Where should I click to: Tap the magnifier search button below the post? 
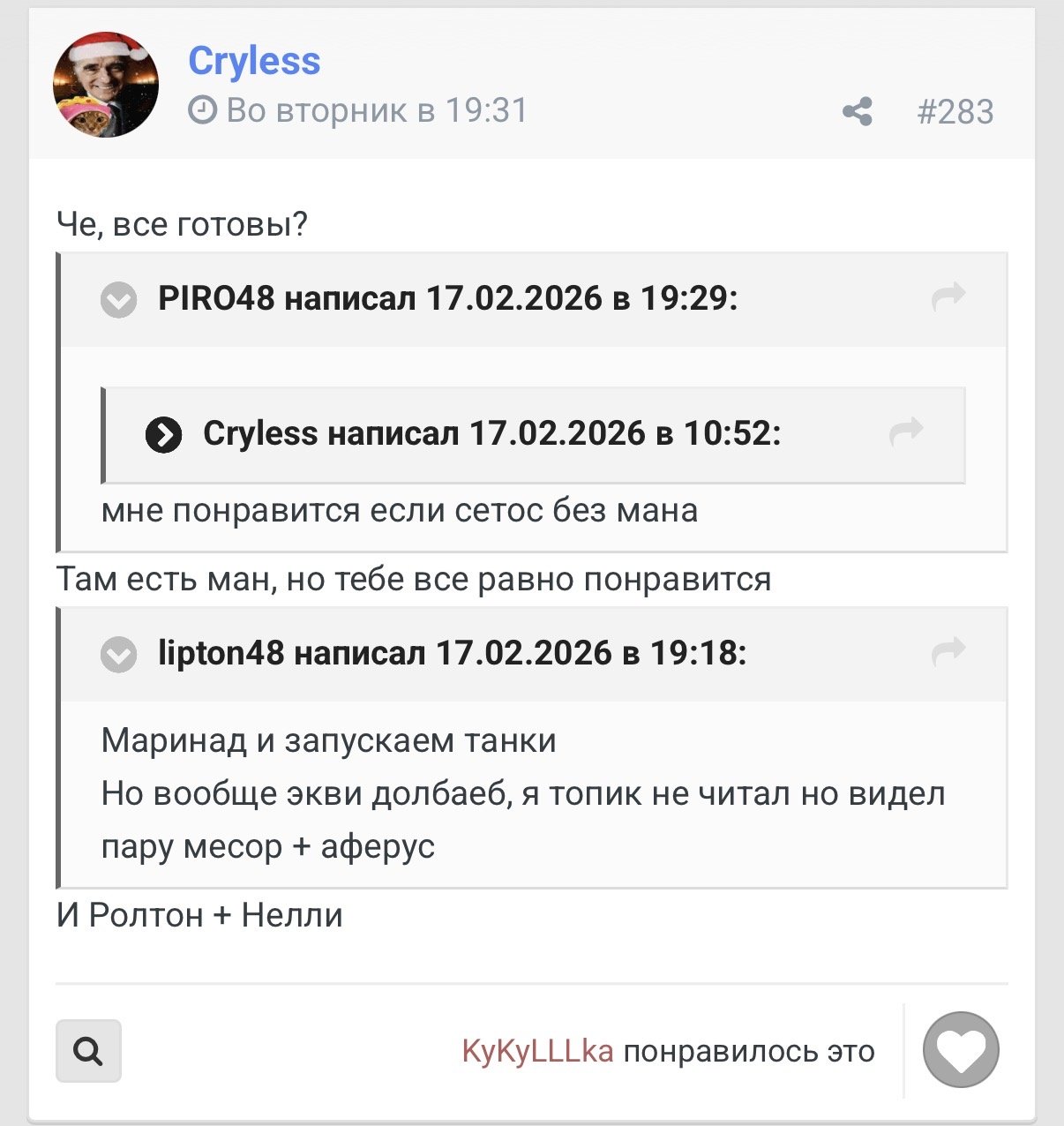[88, 1051]
